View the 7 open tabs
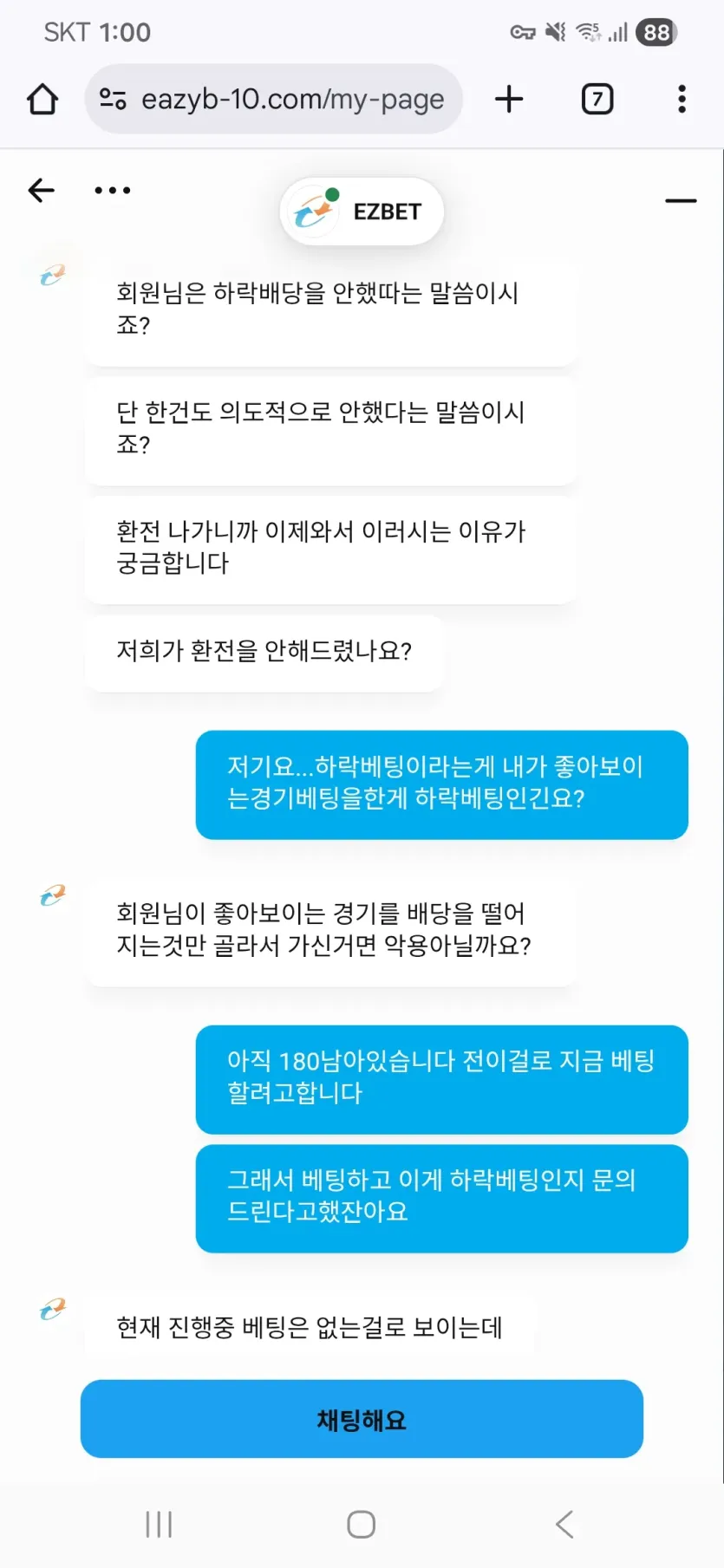Screen dimensions: 724x1568 pyautogui.click(x=597, y=99)
